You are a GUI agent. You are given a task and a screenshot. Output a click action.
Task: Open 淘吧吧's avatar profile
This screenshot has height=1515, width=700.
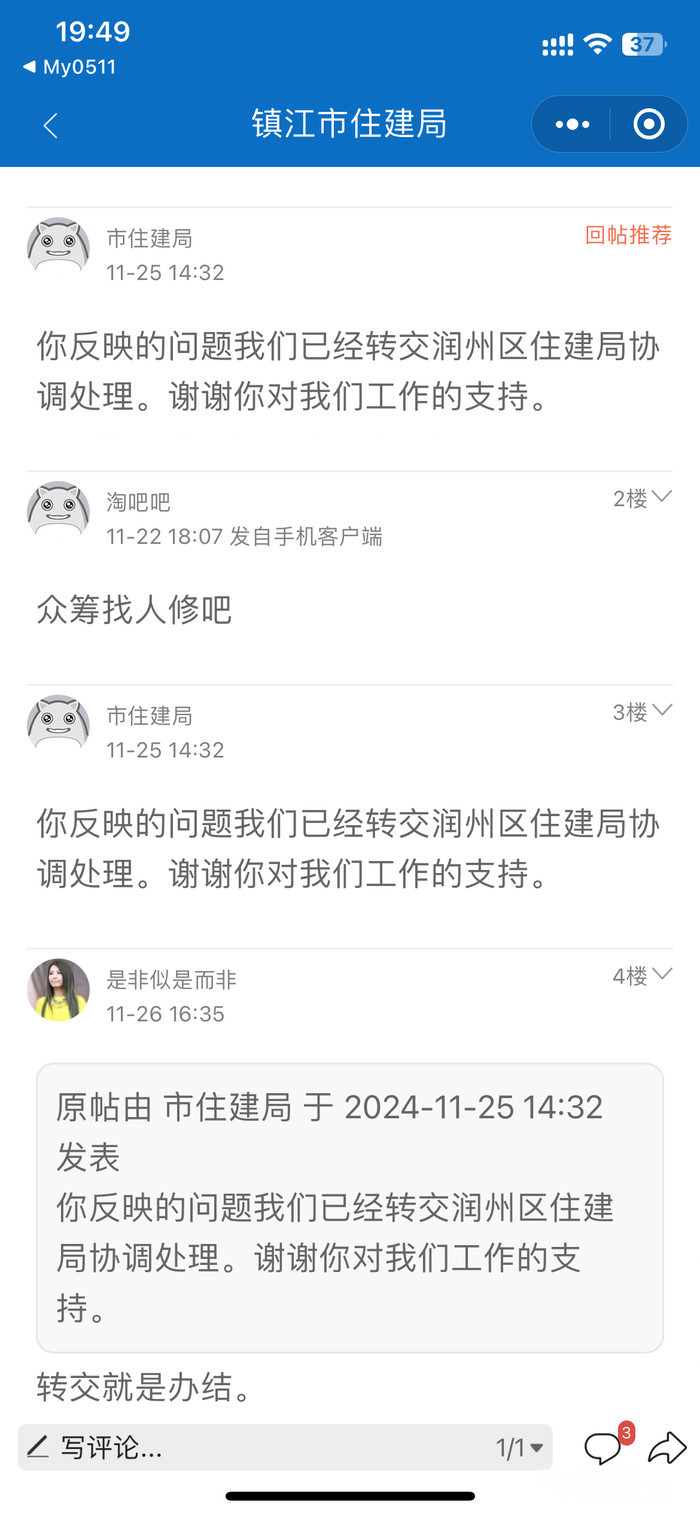(58, 509)
